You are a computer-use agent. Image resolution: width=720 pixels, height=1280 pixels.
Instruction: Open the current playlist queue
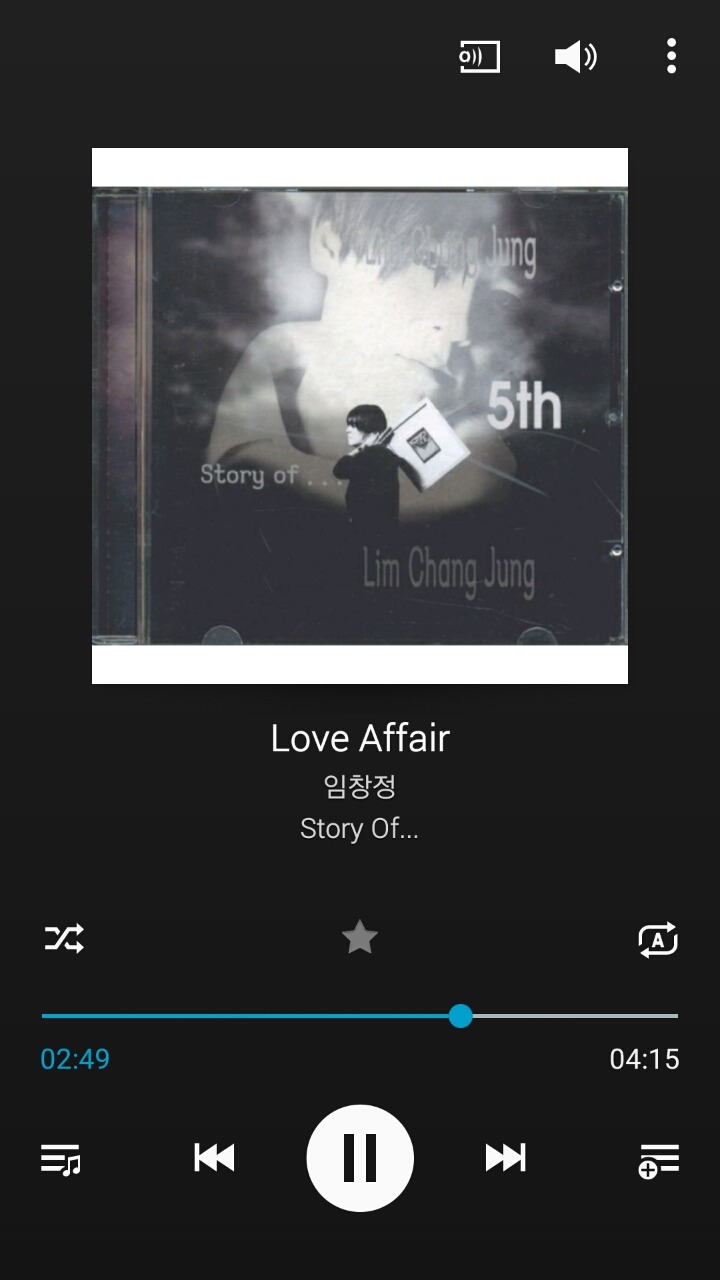tap(60, 1159)
